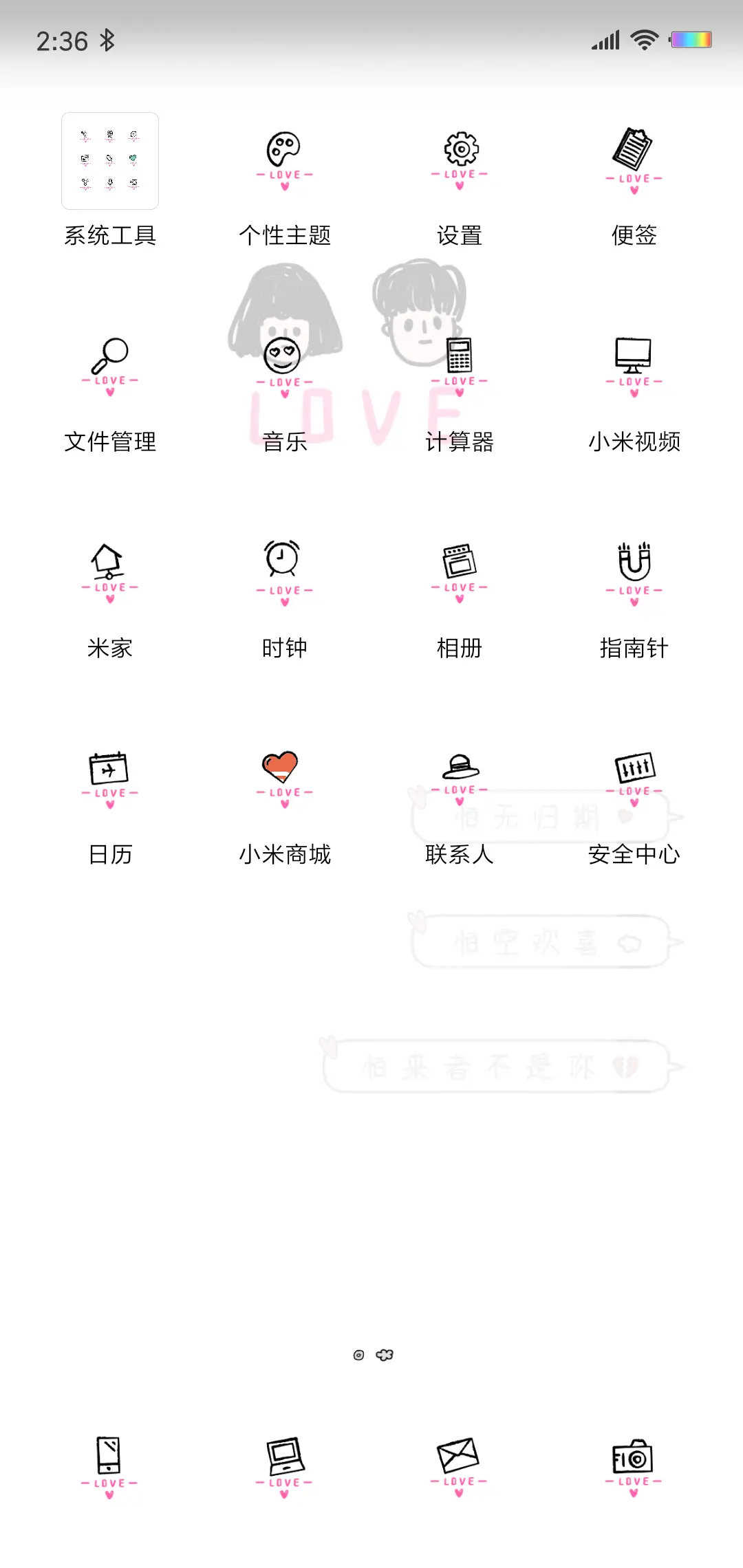Launch the 安全中心 security center

coord(634,777)
